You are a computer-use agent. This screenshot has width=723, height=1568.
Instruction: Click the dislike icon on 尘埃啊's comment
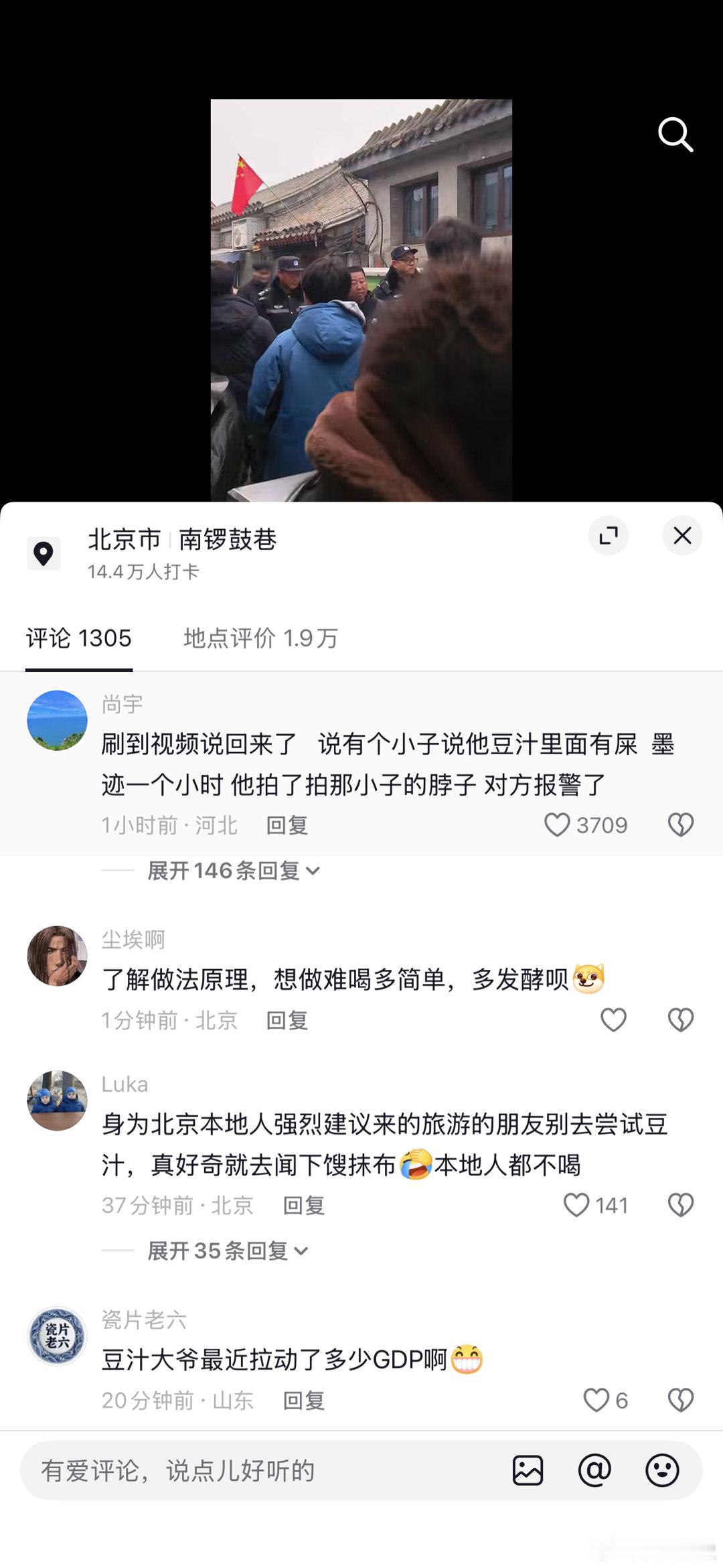(x=681, y=1019)
